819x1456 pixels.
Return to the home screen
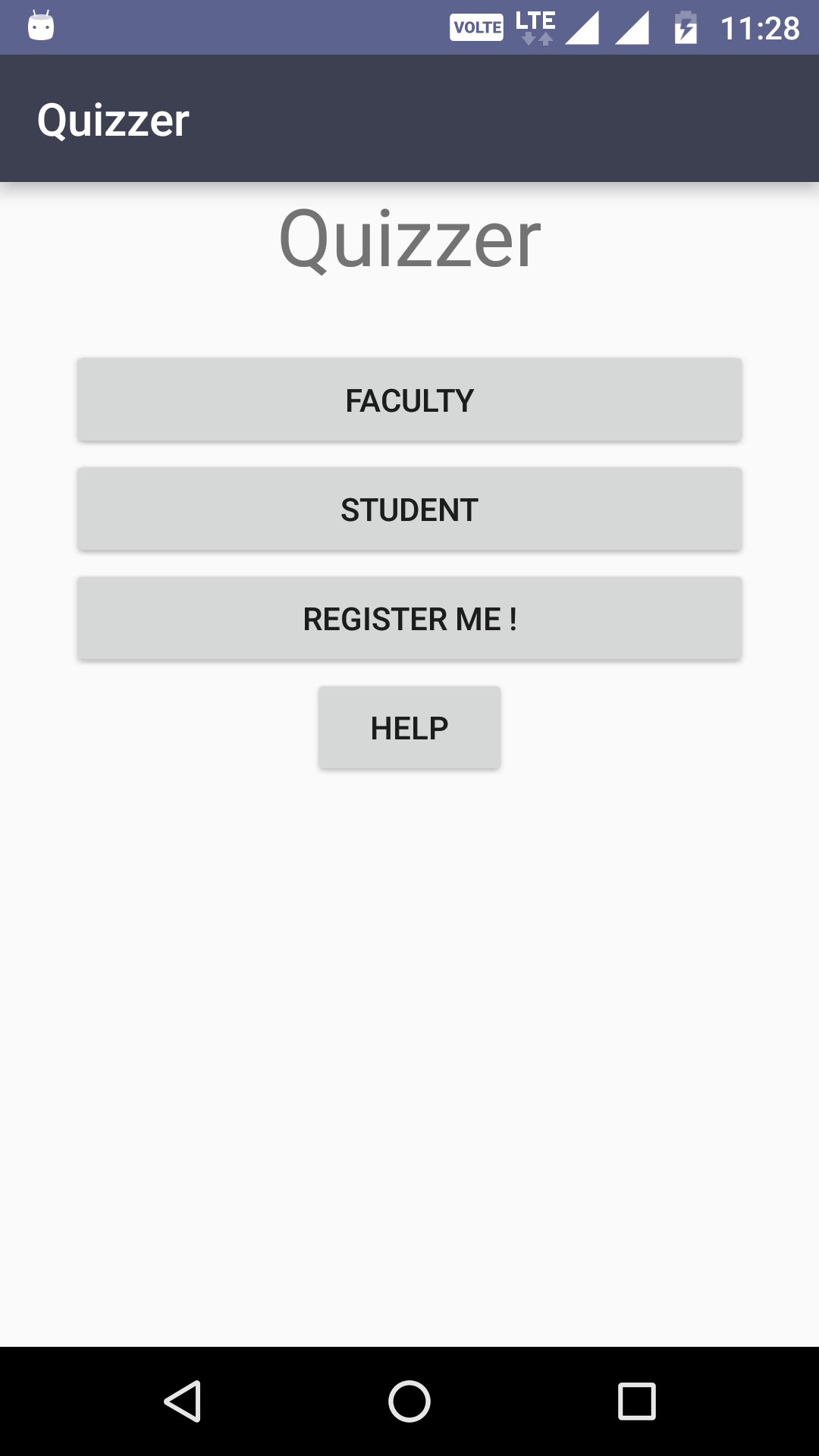click(409, 1401)
